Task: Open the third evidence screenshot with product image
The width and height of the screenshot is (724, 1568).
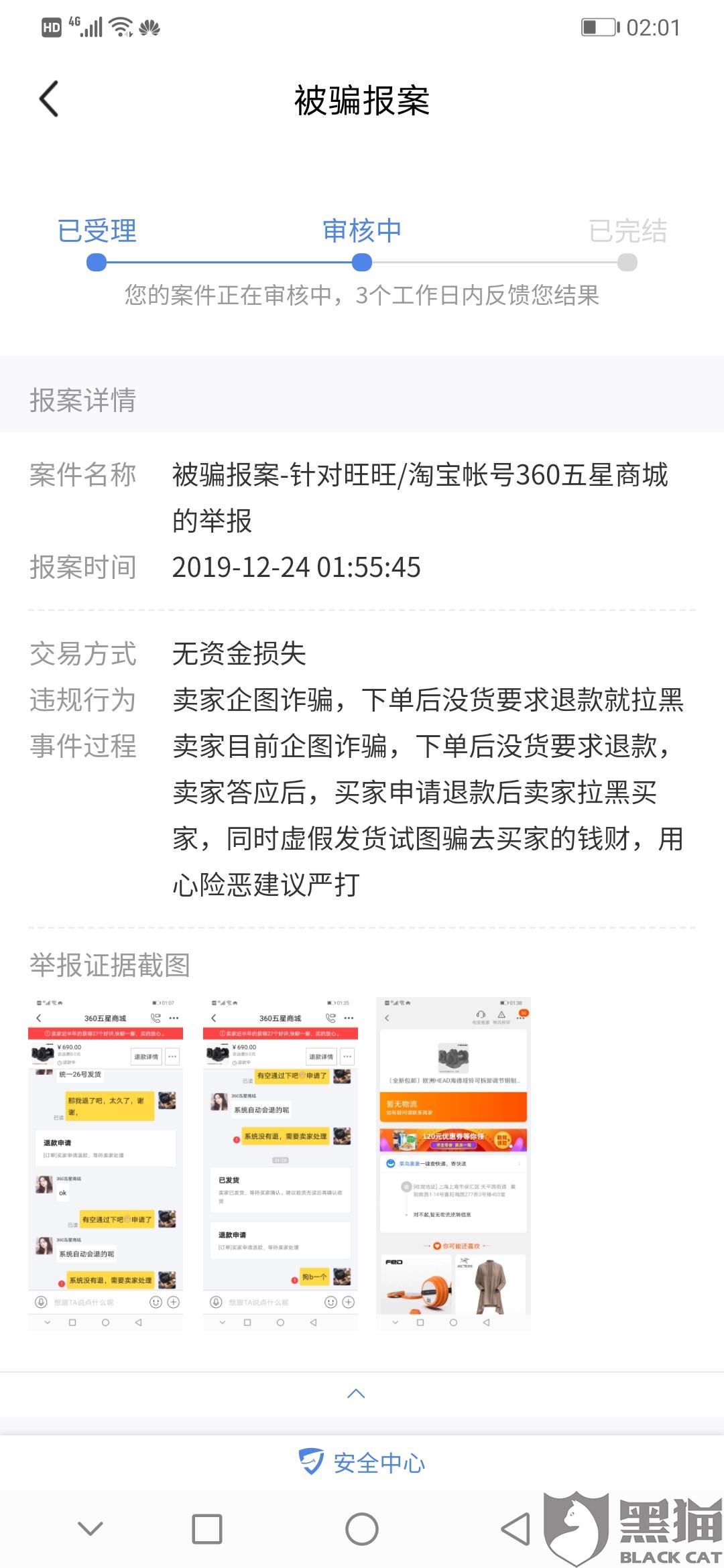Action: [454, 1164]
